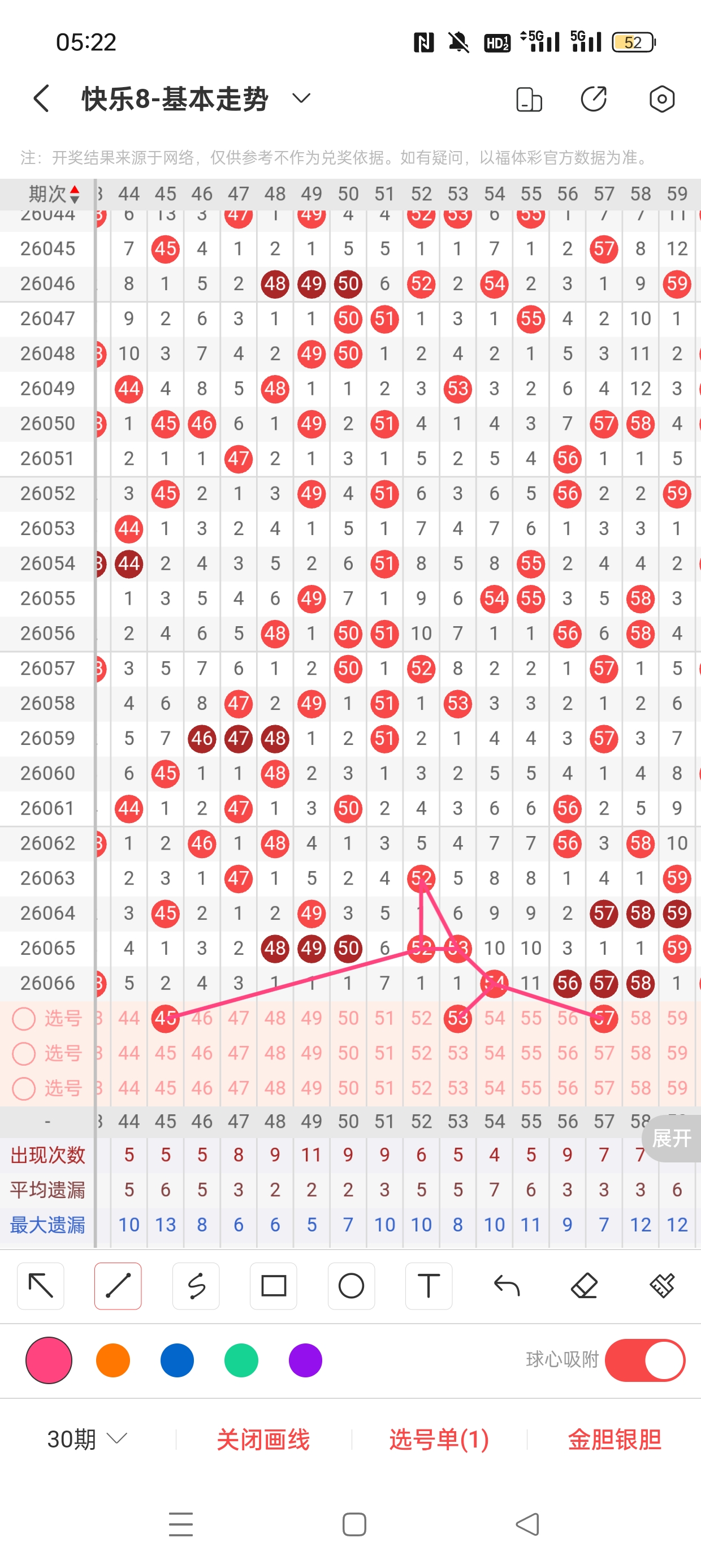Viewport: 701px width, 1568px height.
Task: Tap 关闭画线 to close drawing mode
Action: [263, 1439]
